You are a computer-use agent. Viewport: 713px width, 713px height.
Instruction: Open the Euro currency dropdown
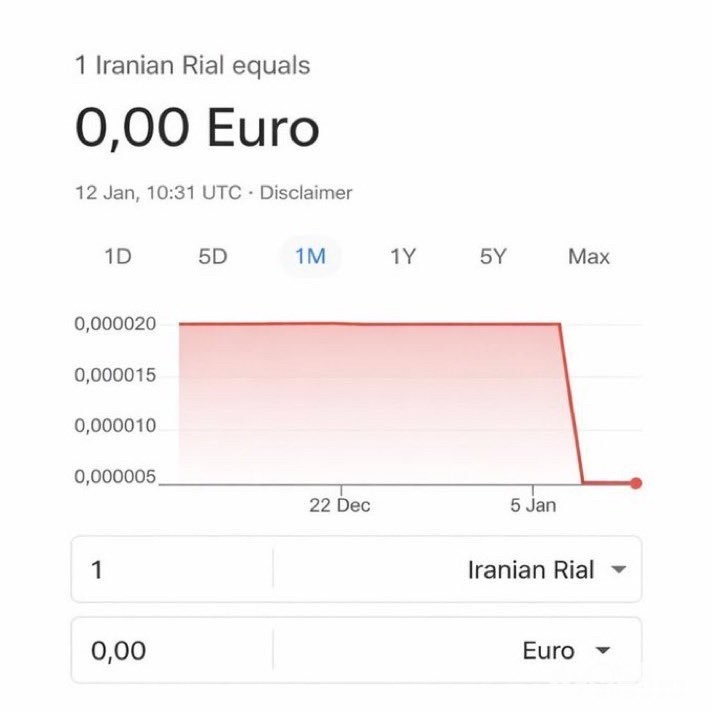pyautogui.click(x=565, y=651)
